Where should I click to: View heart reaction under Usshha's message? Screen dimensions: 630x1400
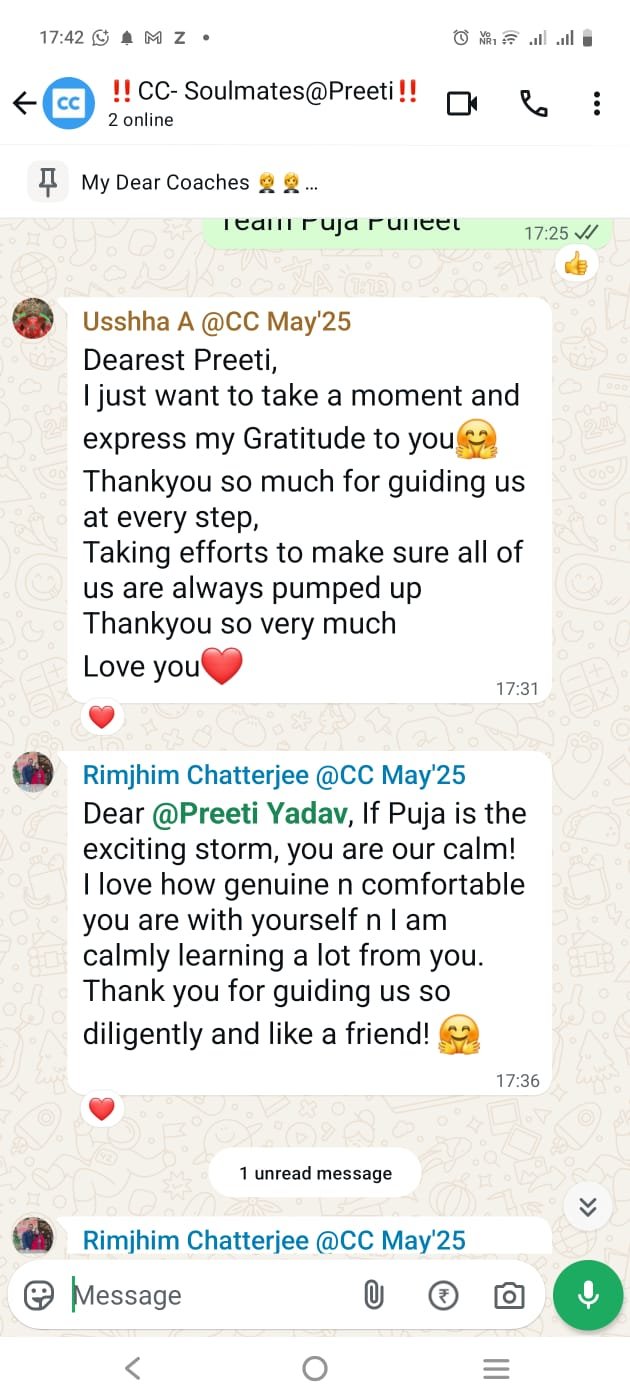102,716
